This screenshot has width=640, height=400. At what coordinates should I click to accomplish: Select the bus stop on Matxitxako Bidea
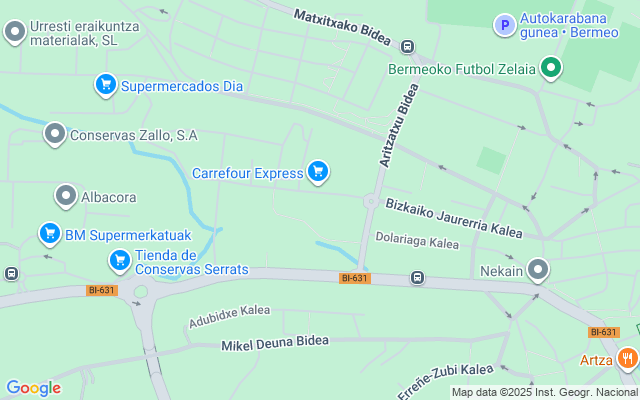click(407, 46)
